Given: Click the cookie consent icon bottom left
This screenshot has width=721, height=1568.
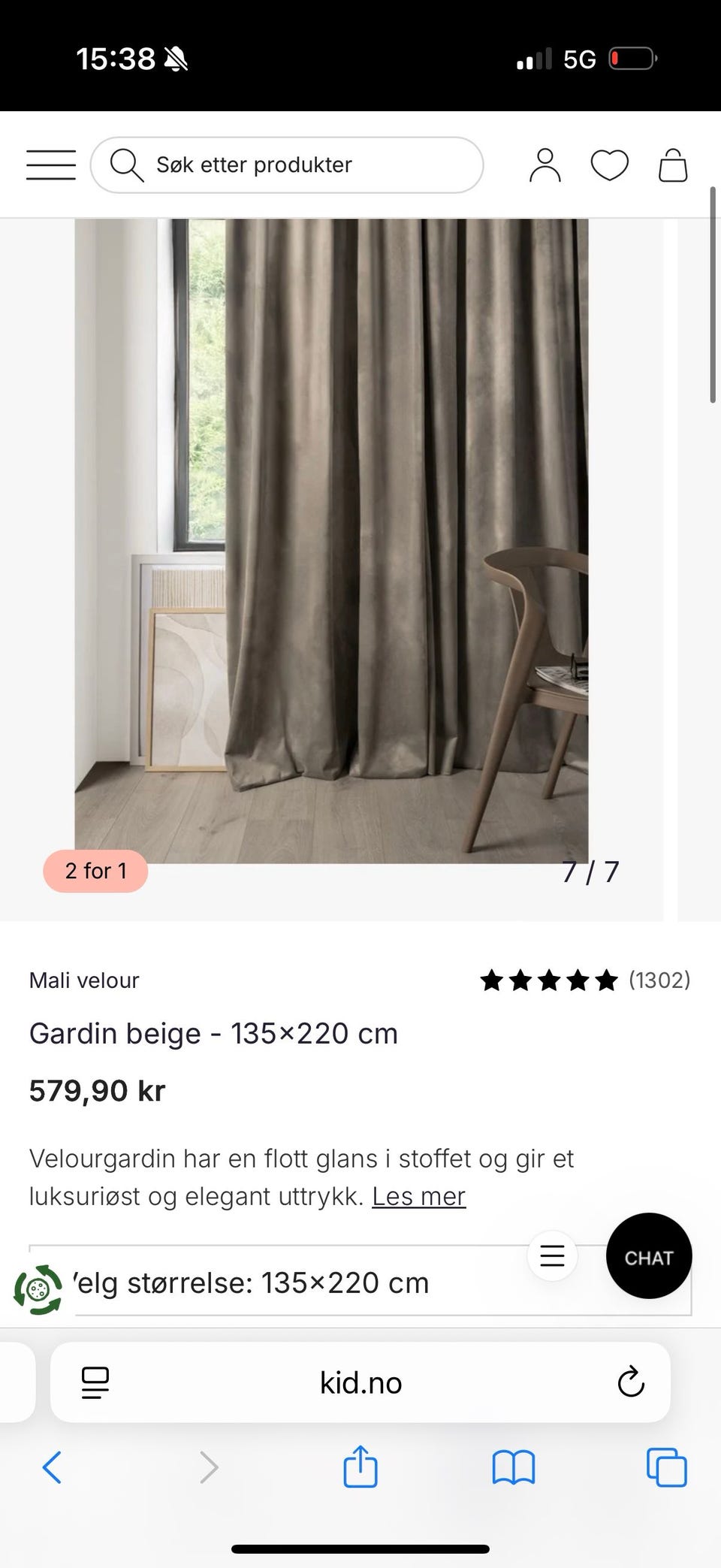Looking at the screenshot, I should pos(38,1285).
